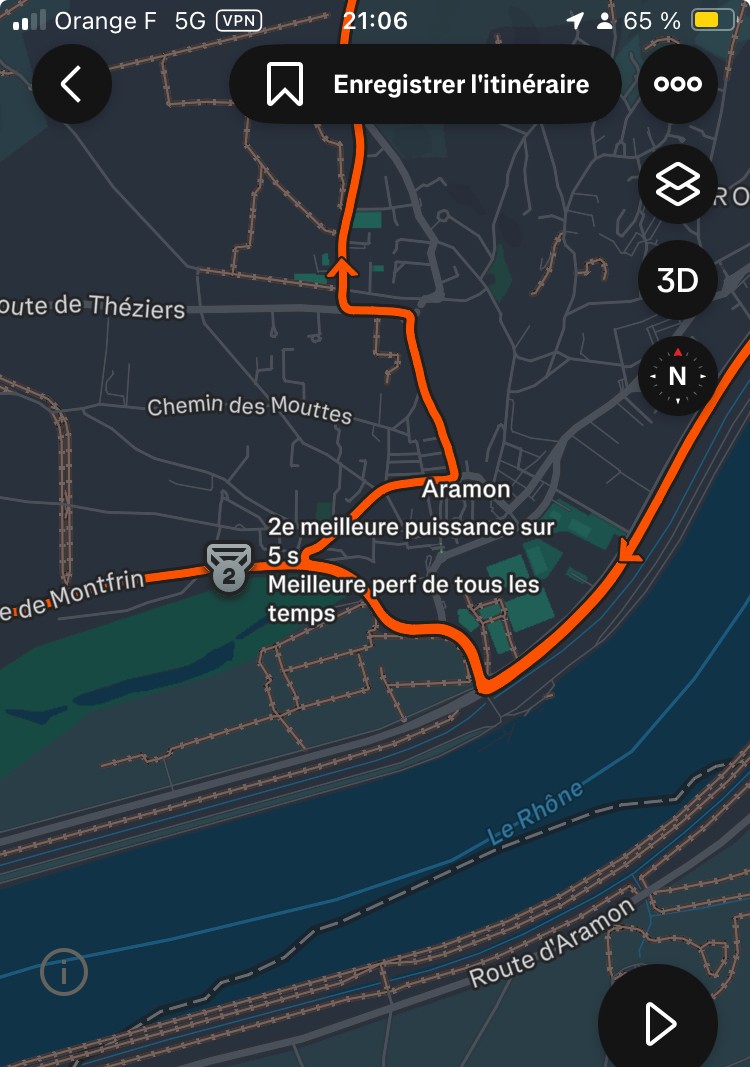Go back using the arrow button
Viewport: 750px width, 1067px height.
(x=71, y=85)
